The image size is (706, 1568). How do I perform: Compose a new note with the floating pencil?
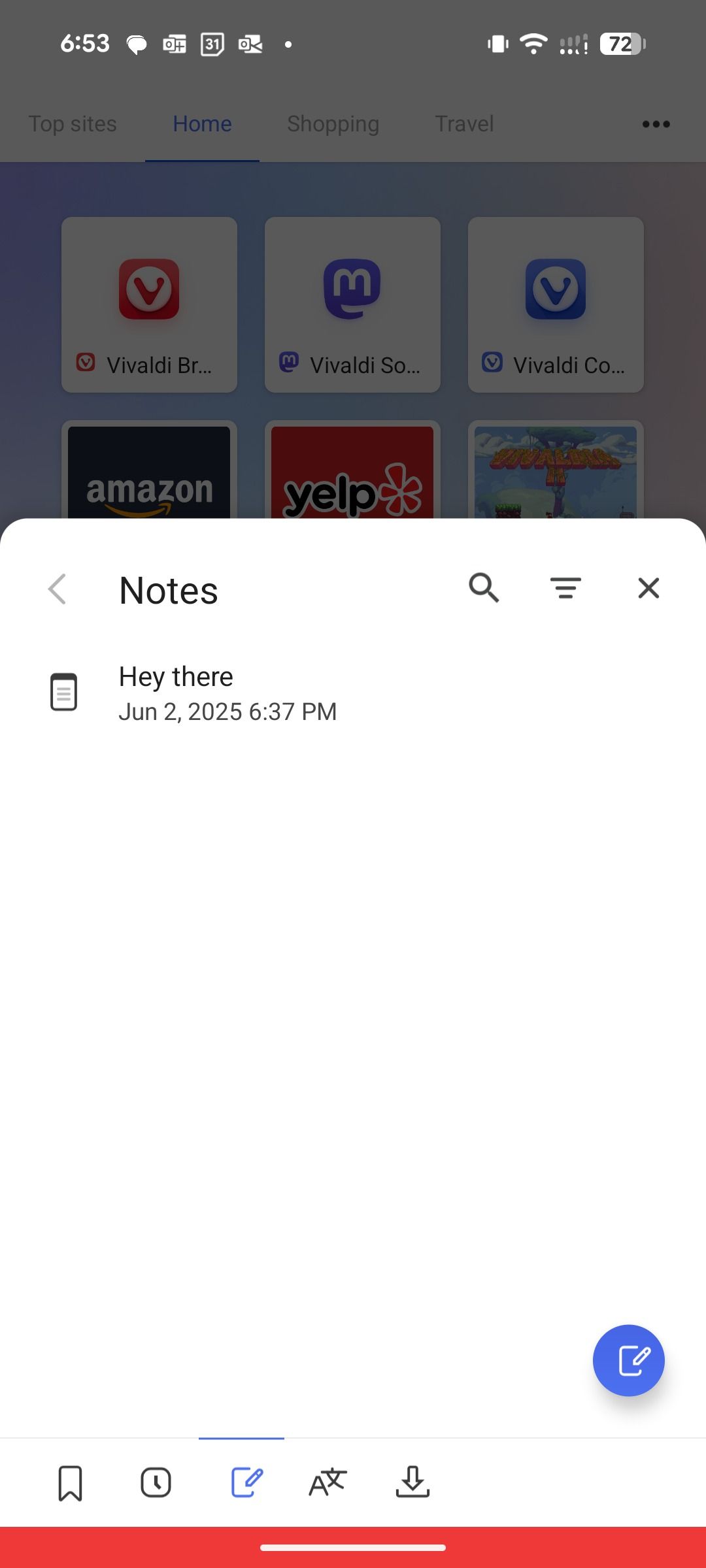point(628,1360)
